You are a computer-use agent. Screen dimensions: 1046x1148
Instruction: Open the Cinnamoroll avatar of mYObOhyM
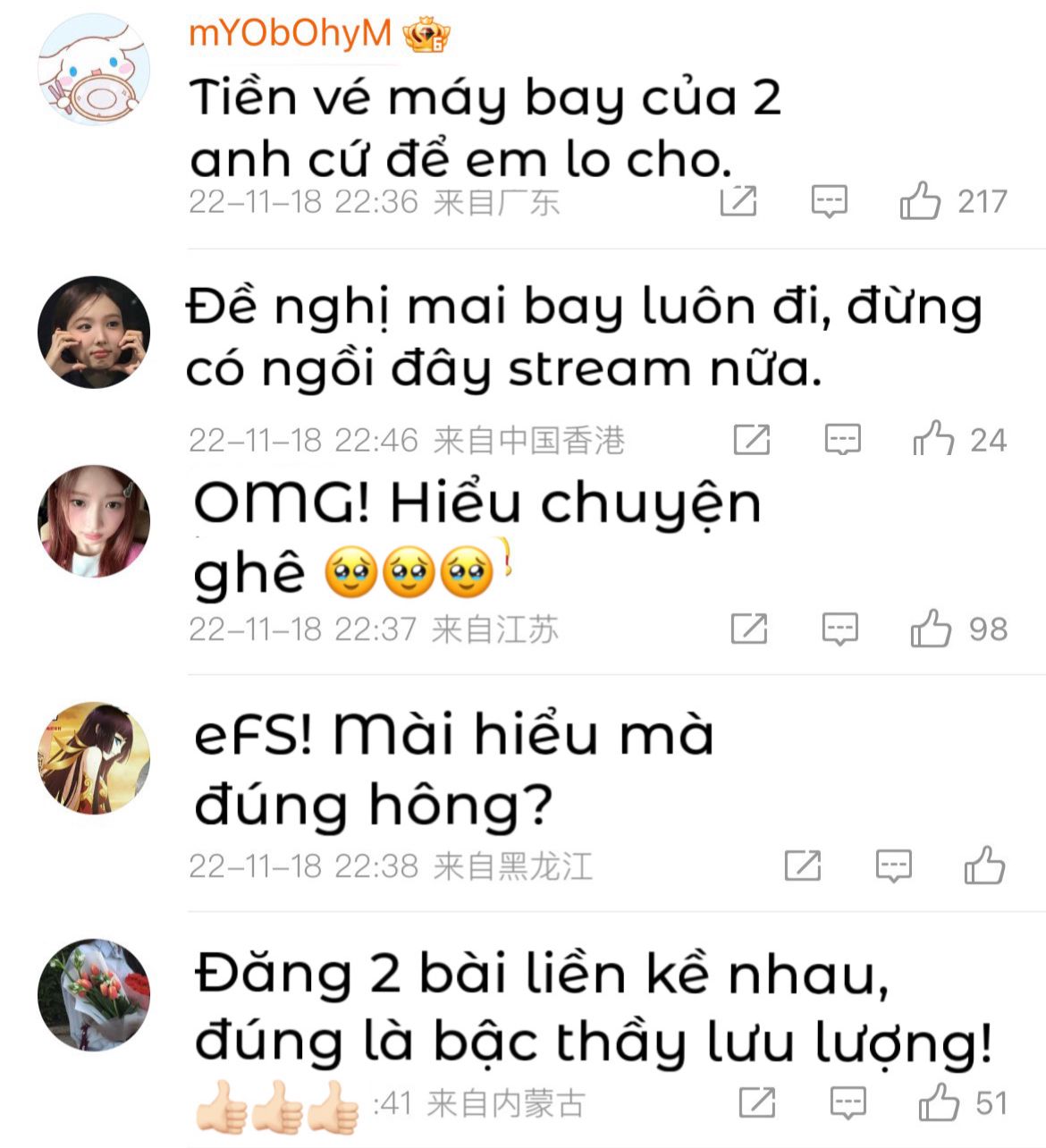coord(94,70)
